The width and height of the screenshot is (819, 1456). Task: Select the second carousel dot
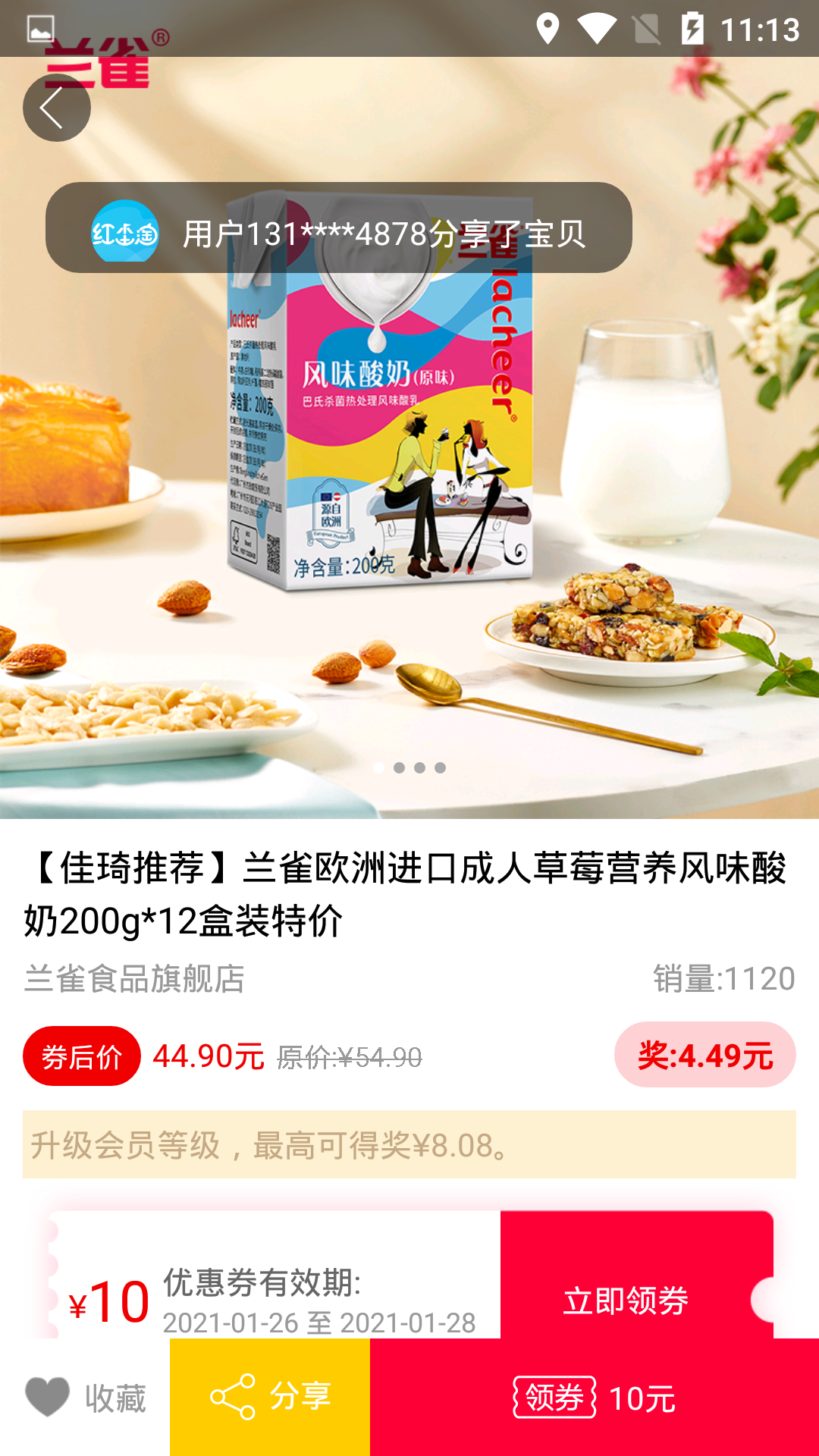pos(400,767)
